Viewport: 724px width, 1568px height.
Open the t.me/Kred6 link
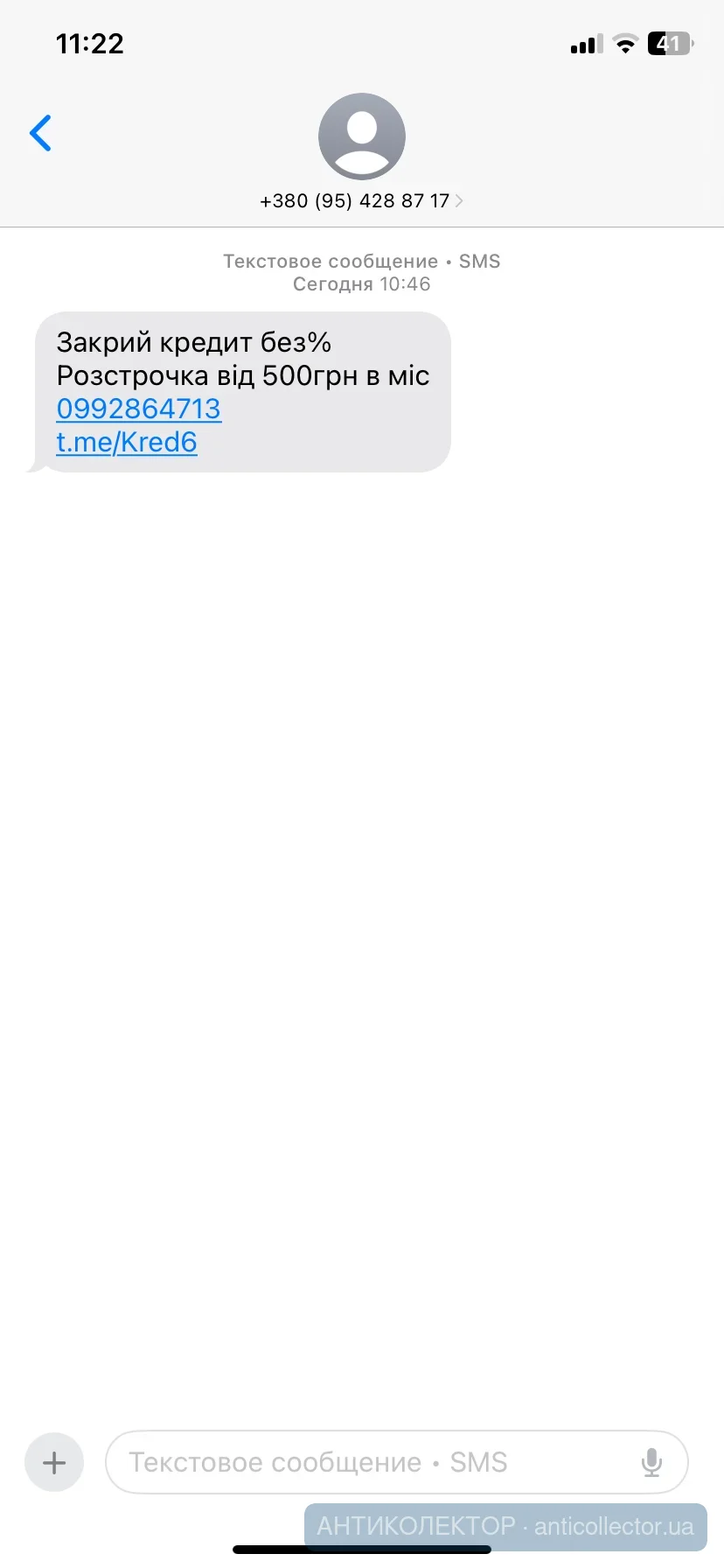tap(127, 442)
